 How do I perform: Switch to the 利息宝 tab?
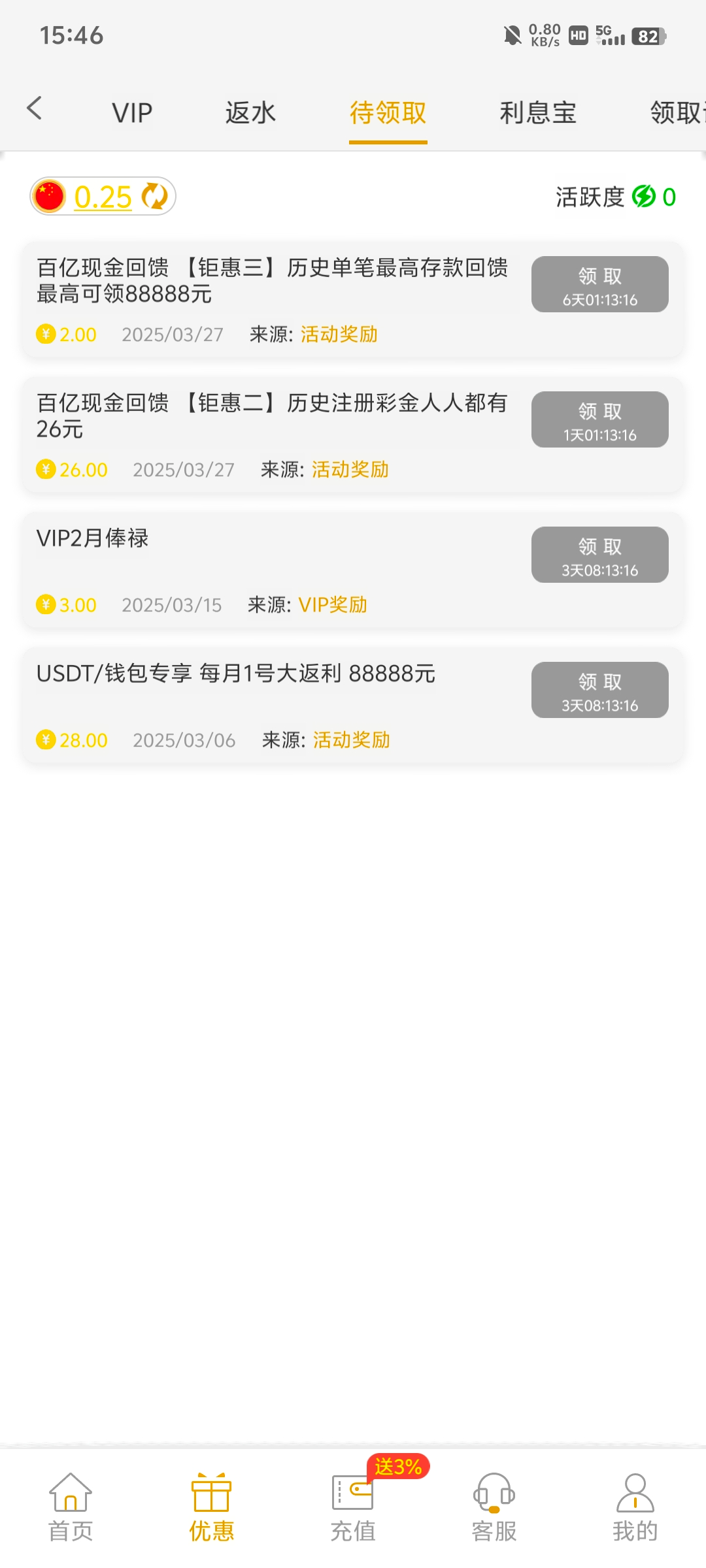537,113
